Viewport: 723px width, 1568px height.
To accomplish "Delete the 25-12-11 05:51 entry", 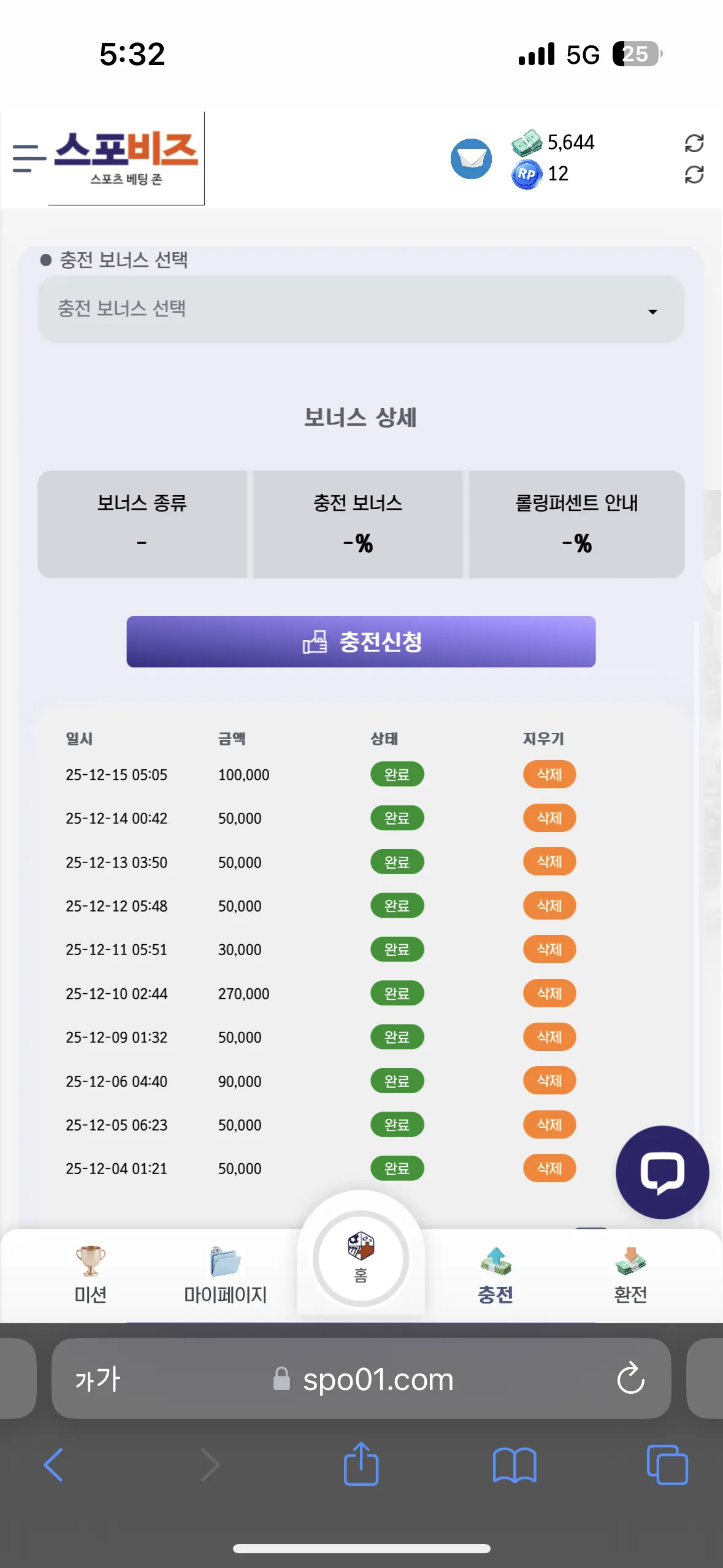I will 549,949.
